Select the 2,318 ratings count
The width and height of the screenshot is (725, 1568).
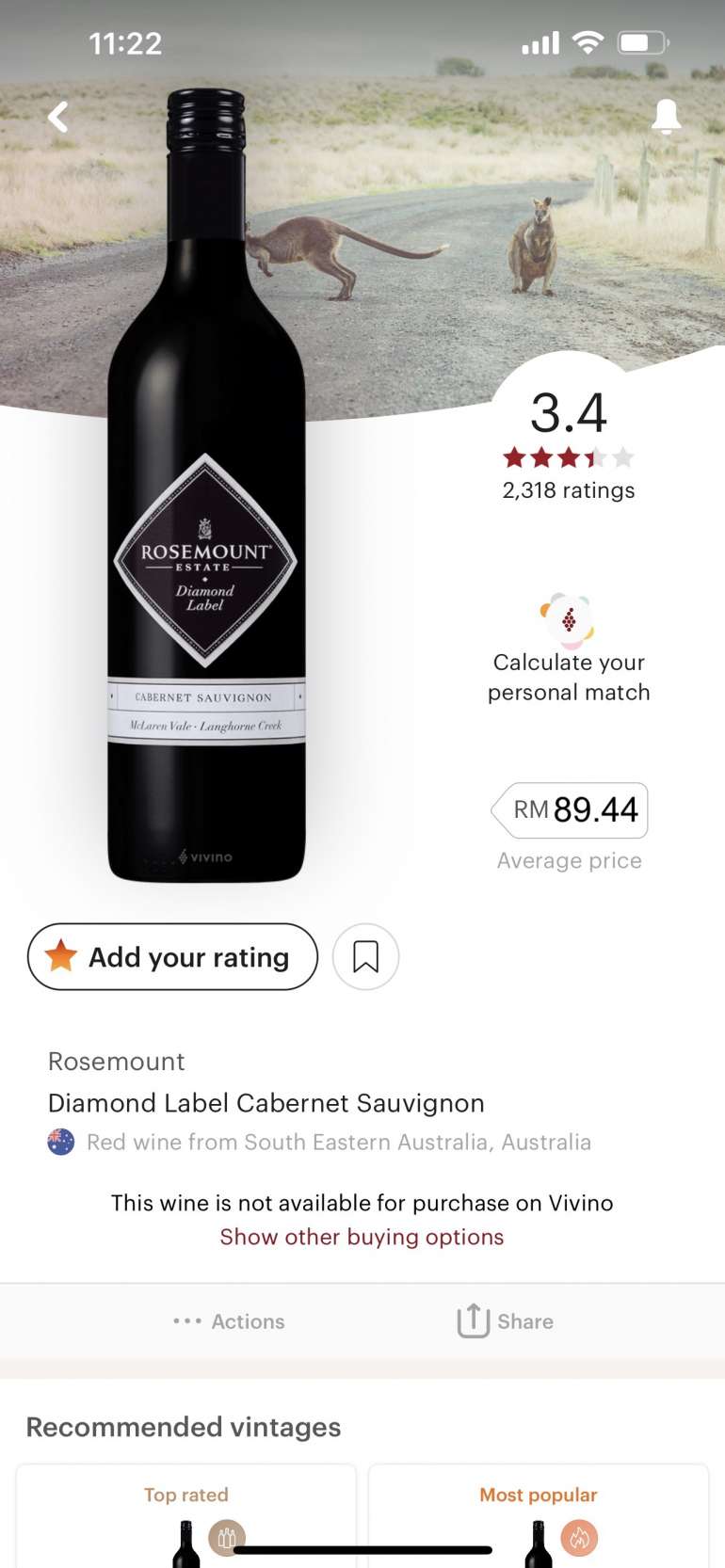tap(569, 490)
